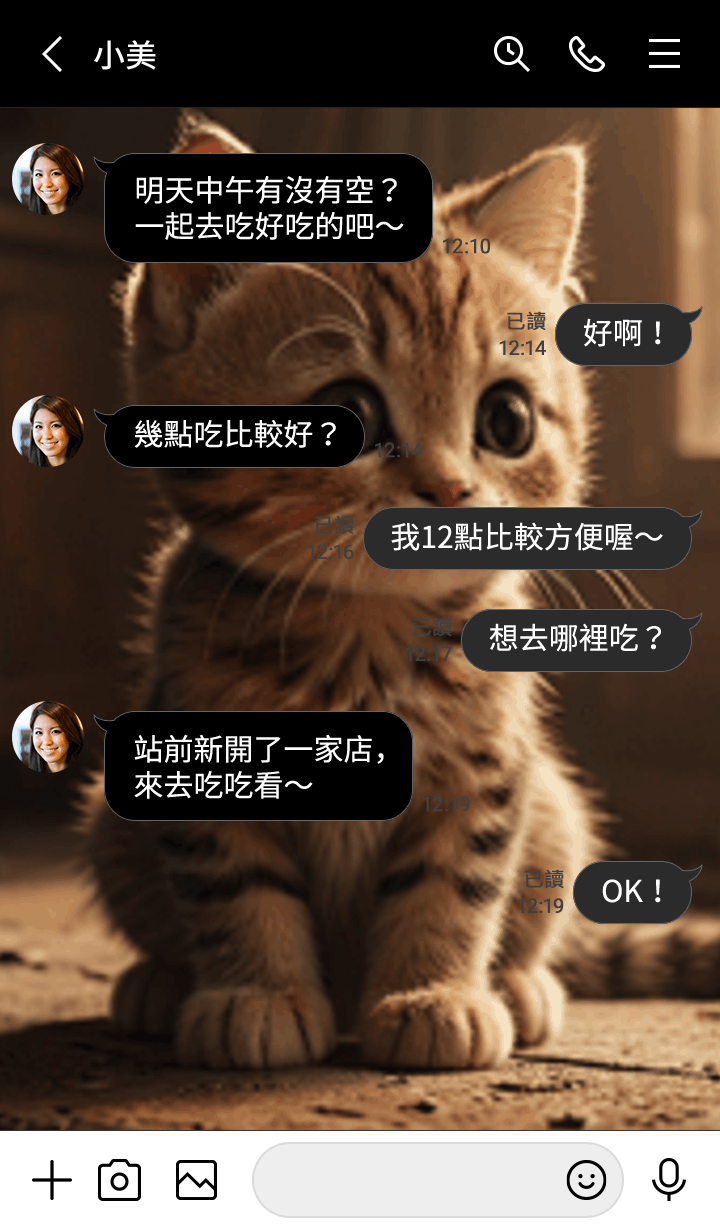720x1232 pixels.
Task: Open the emoji and sticker picker
Action: coord(586,1181)
